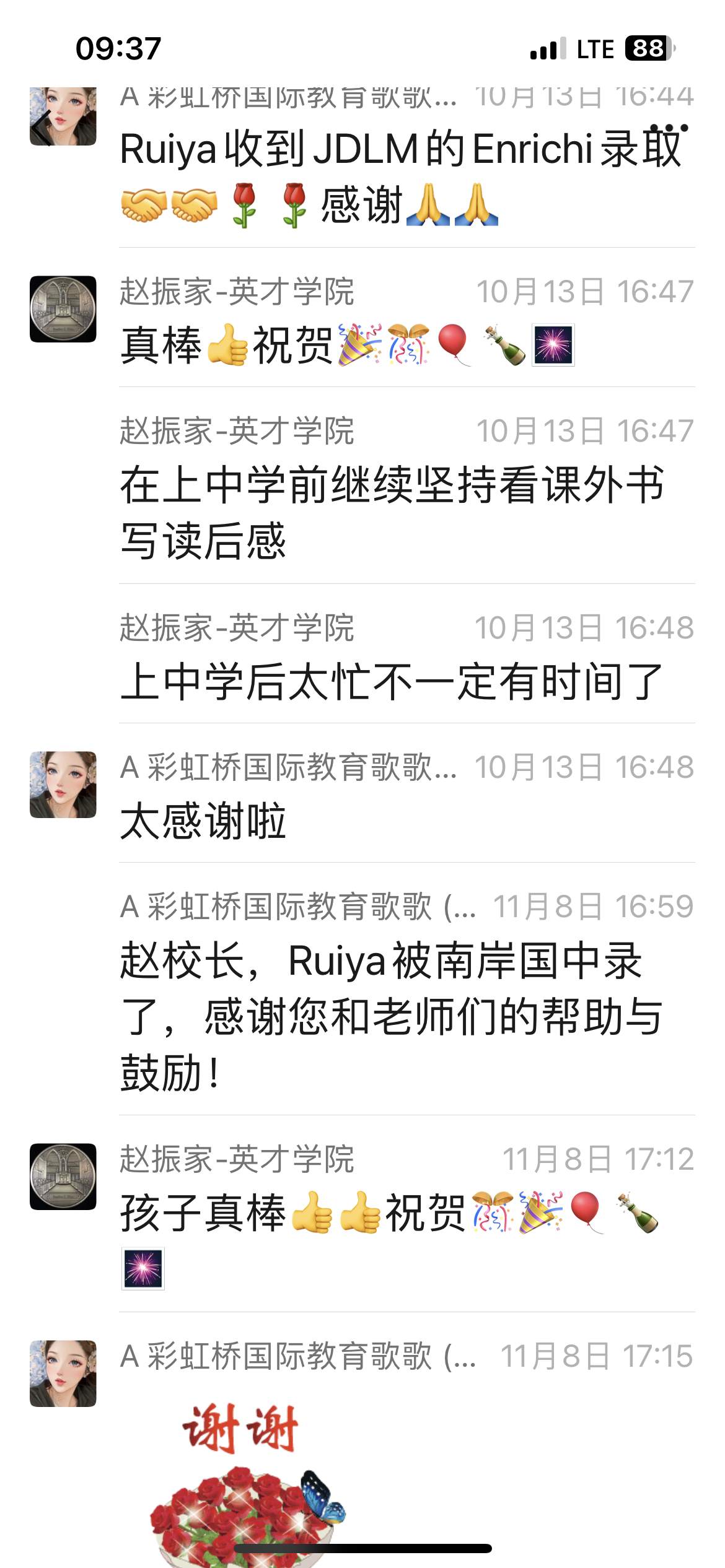Open the three-dot overflow menu
725x1568 pixels.
pos(669,128)
